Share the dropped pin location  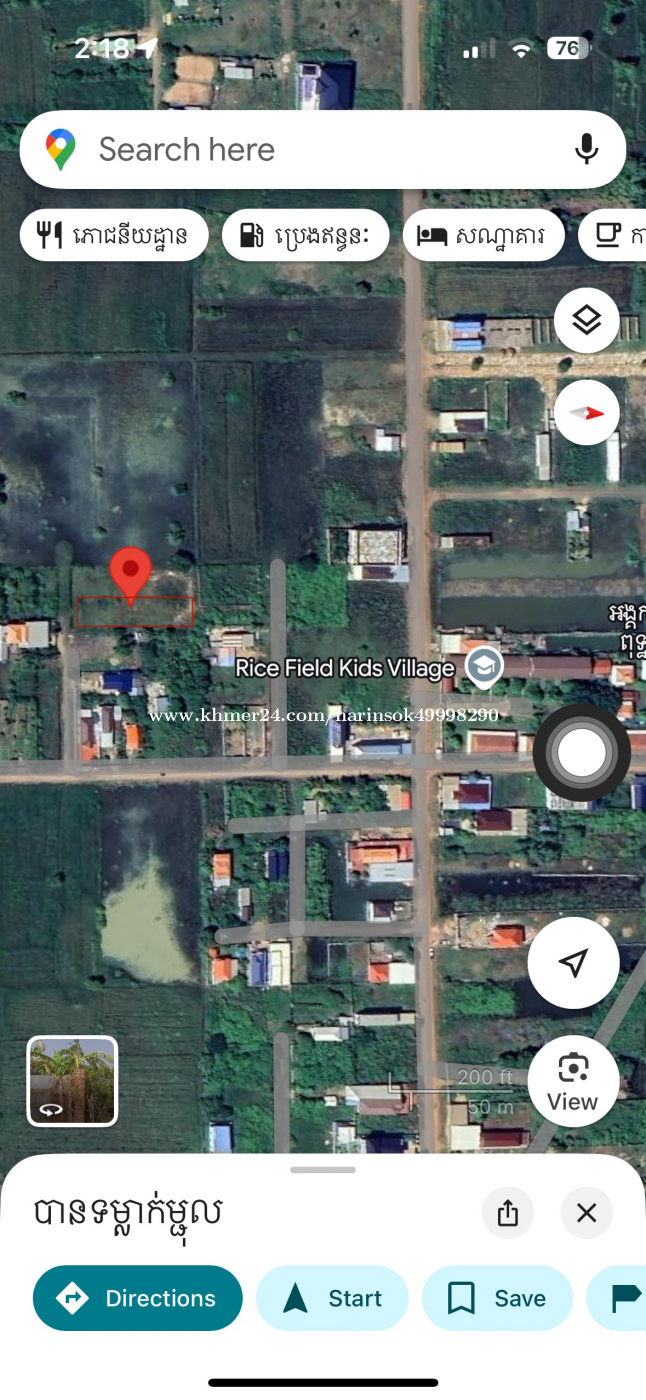pyautogui.click(x=508, y=1213)
